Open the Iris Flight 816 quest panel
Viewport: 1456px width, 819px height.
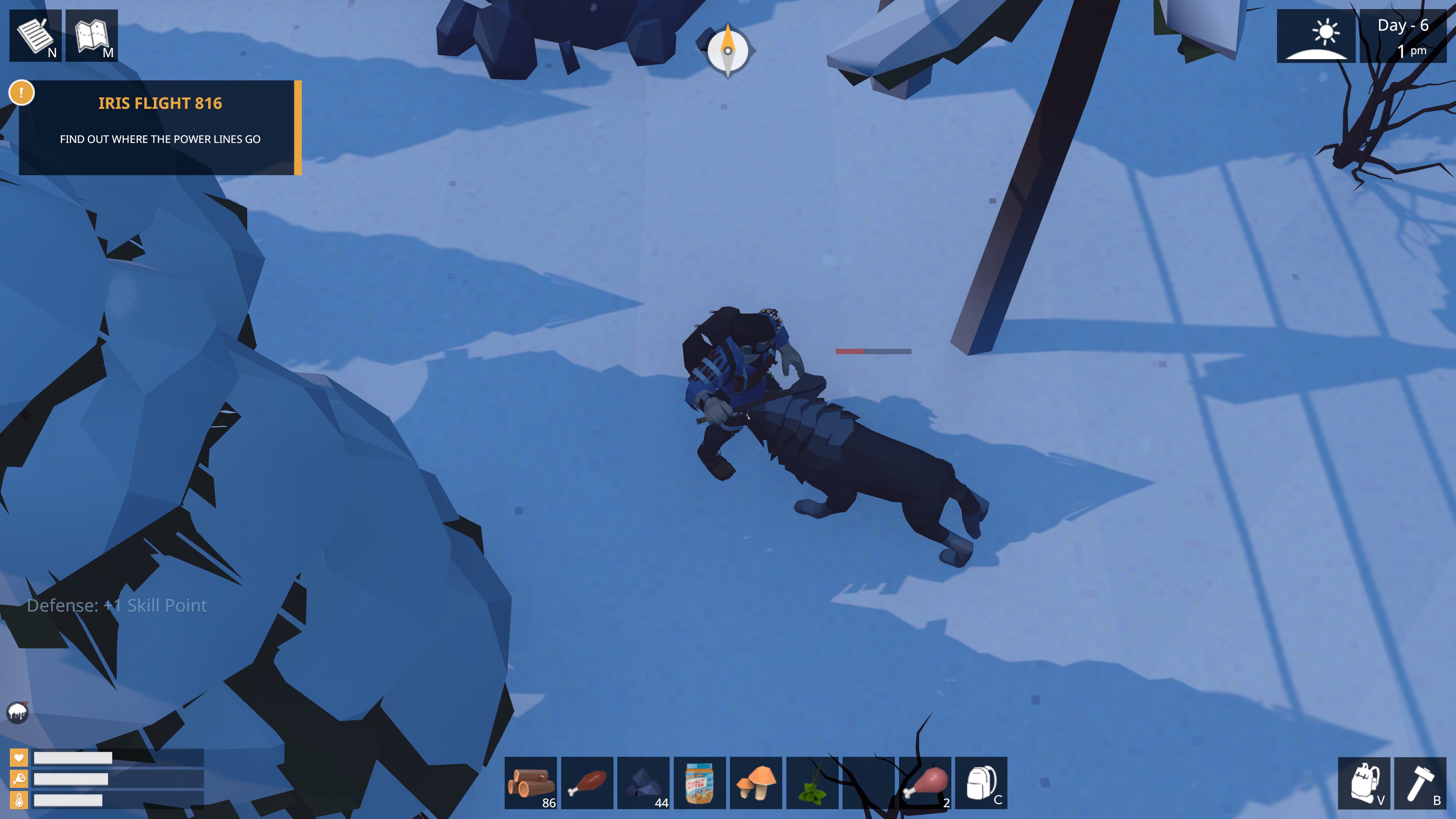click(x=159, y=127)
